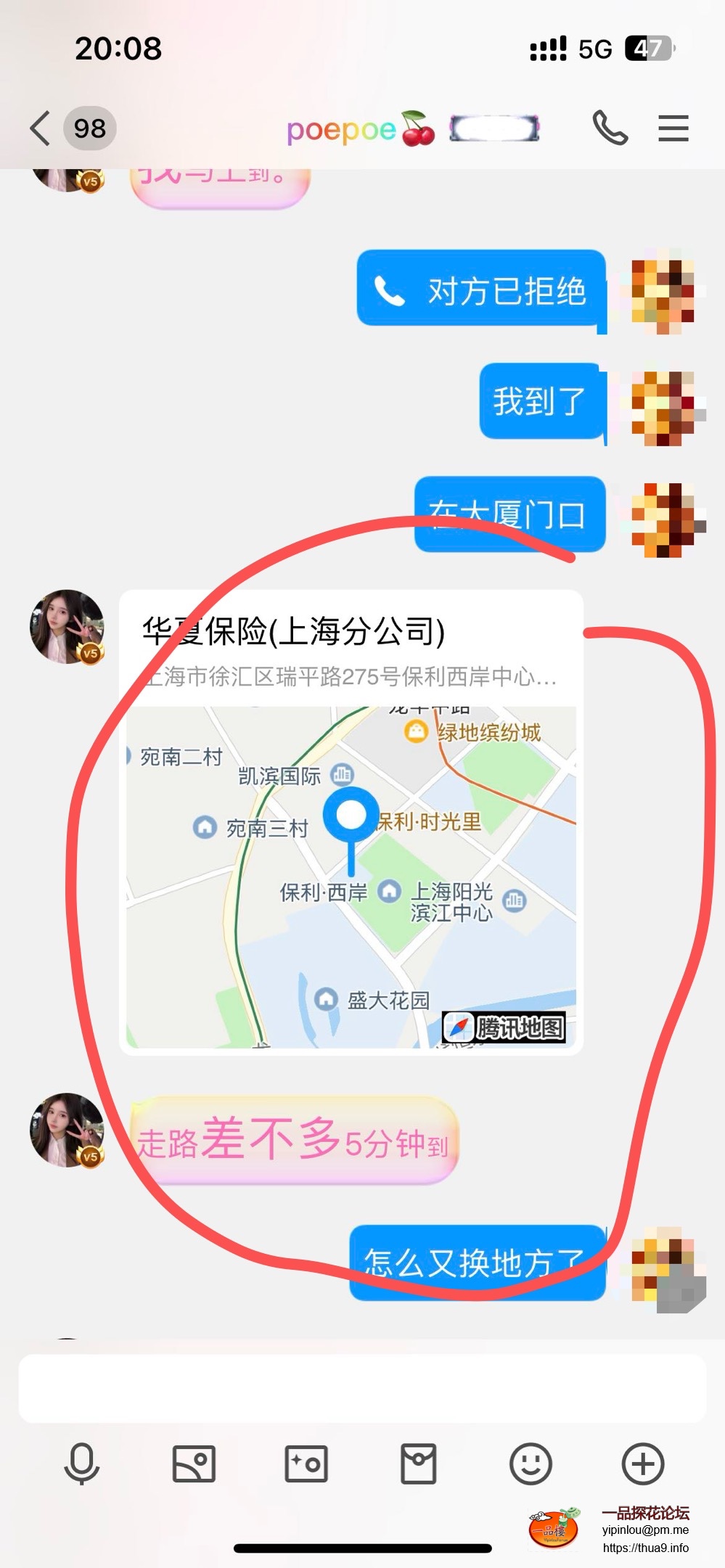725x1568 pixels.
Task: Switch to voice message input
Action: [x=82, y=1464]
